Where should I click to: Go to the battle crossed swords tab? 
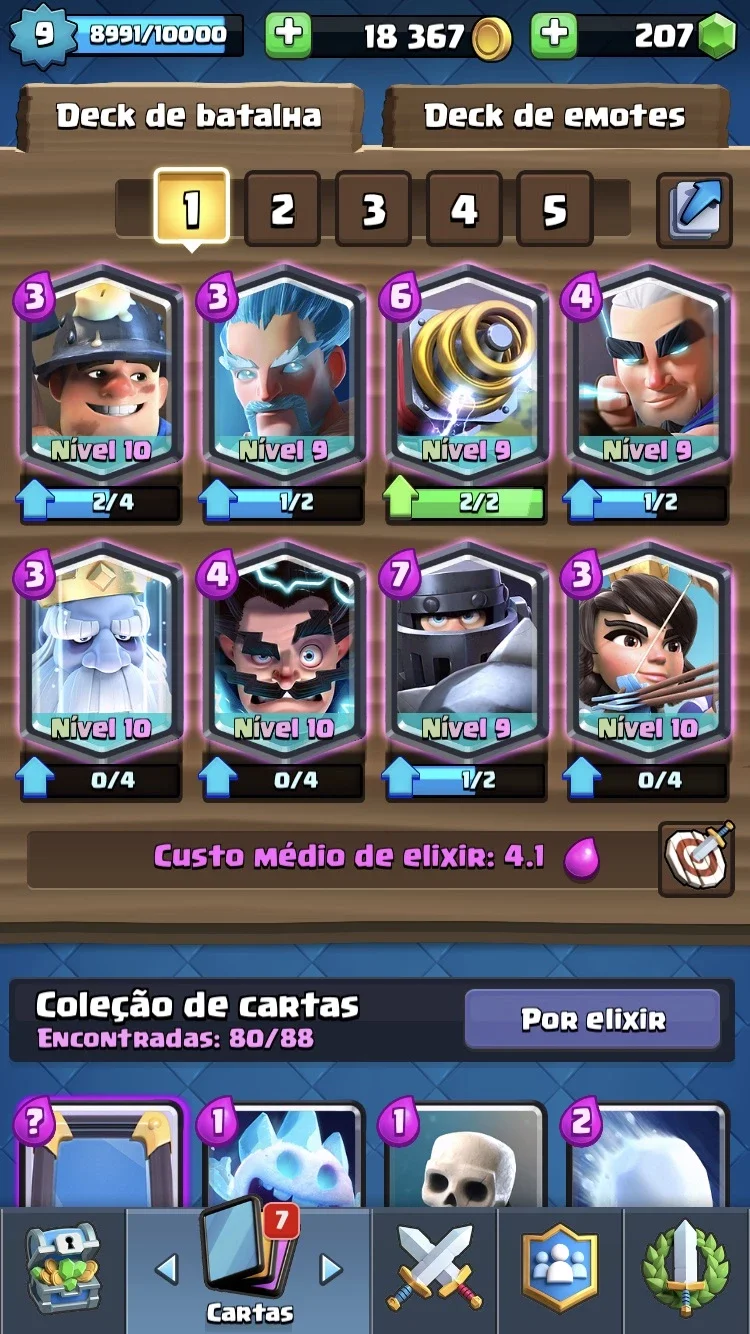pos(435,1270)
